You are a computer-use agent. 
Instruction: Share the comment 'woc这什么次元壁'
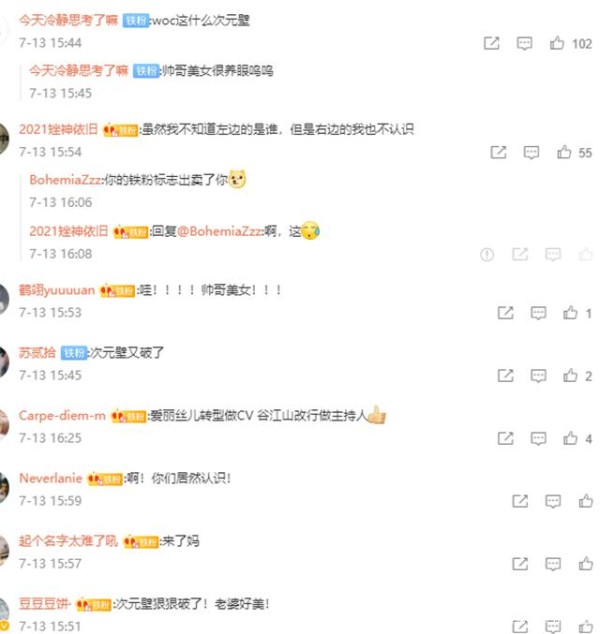tap(492, 43)
